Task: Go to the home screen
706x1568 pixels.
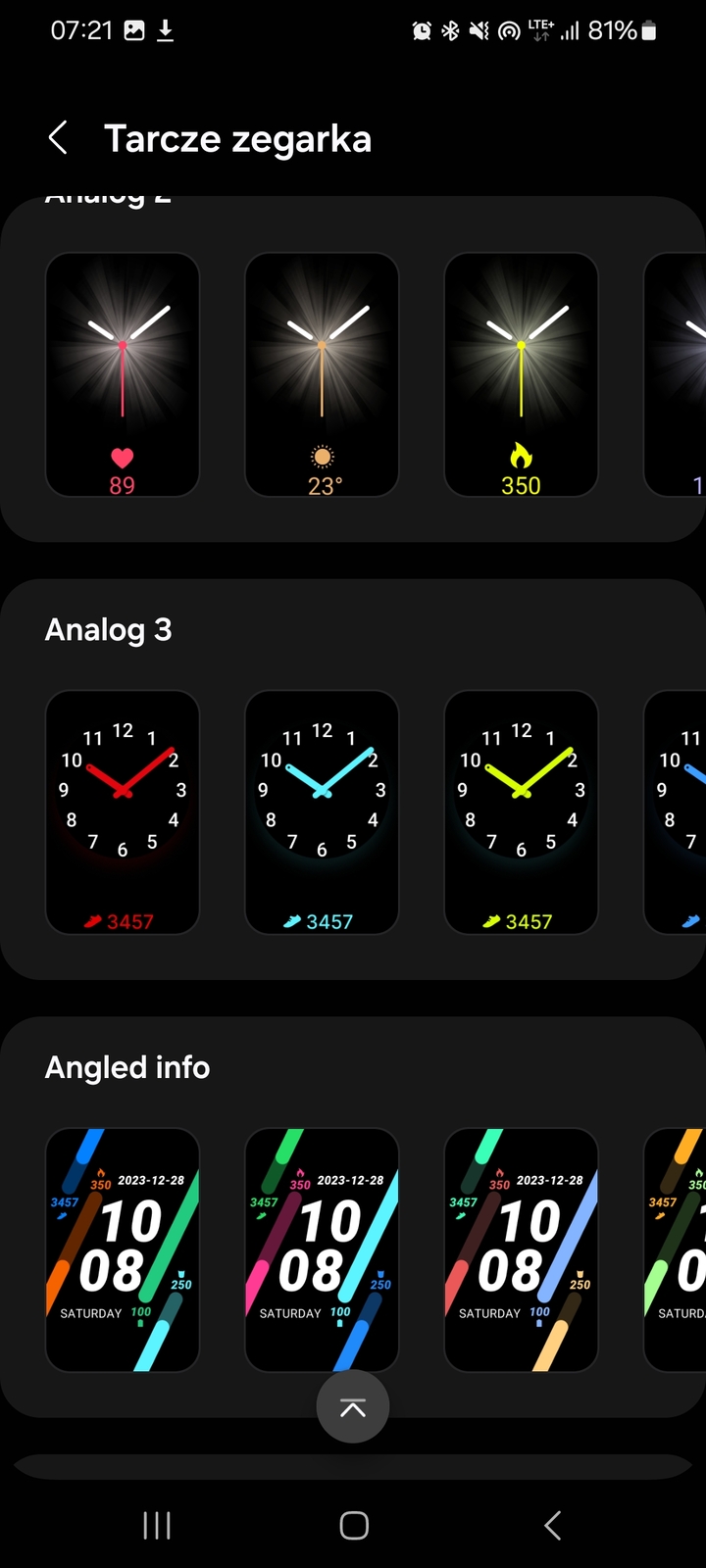Action: pos(353,1525)
